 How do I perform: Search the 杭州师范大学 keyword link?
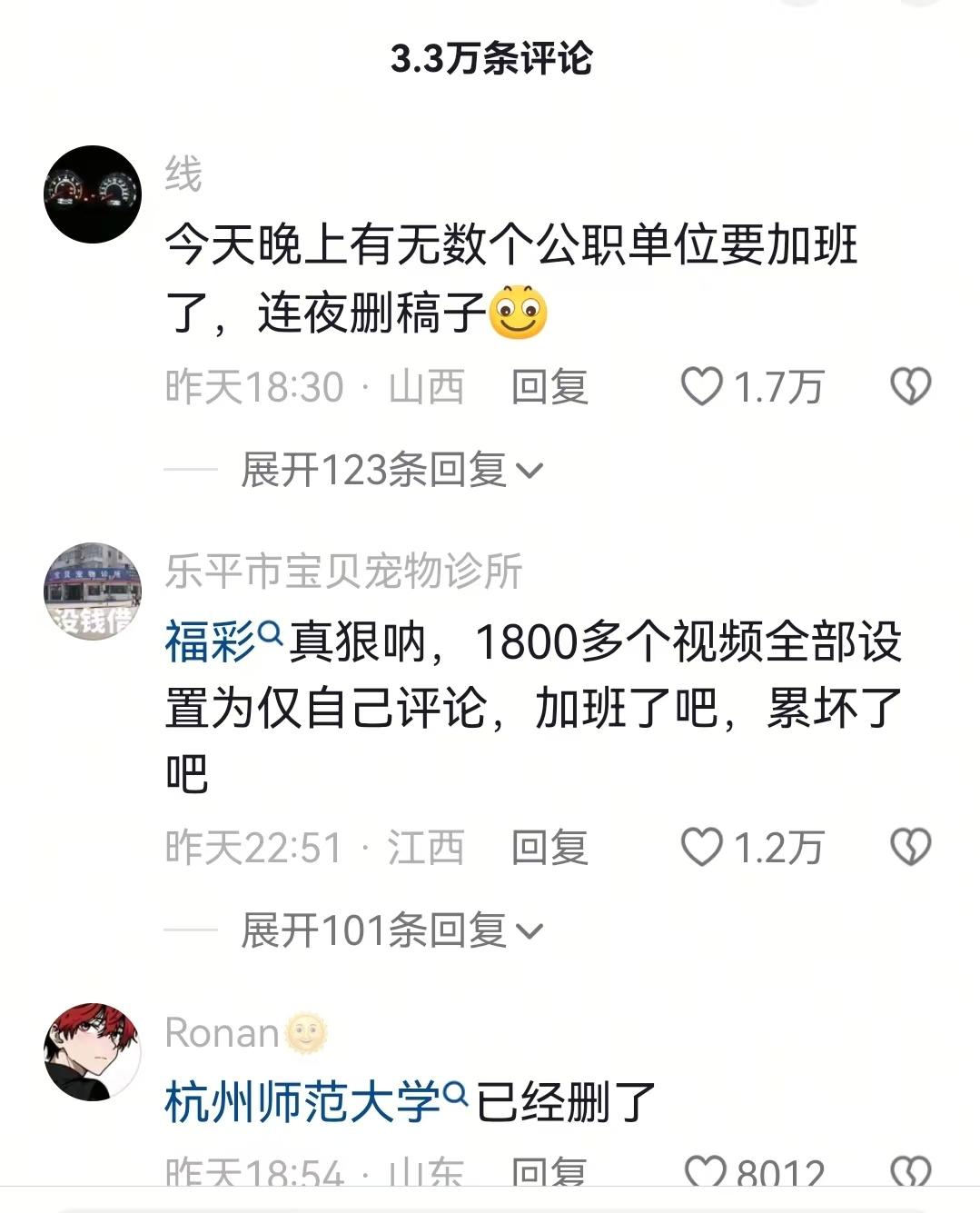pyautogui.click(x=314, y=1102)
